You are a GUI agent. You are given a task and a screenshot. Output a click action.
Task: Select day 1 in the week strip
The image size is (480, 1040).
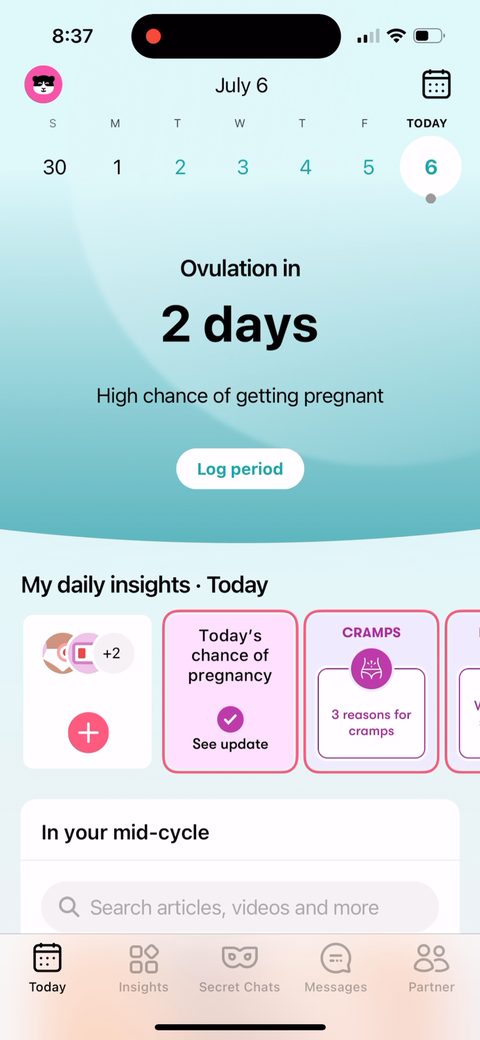coord(117,167)
